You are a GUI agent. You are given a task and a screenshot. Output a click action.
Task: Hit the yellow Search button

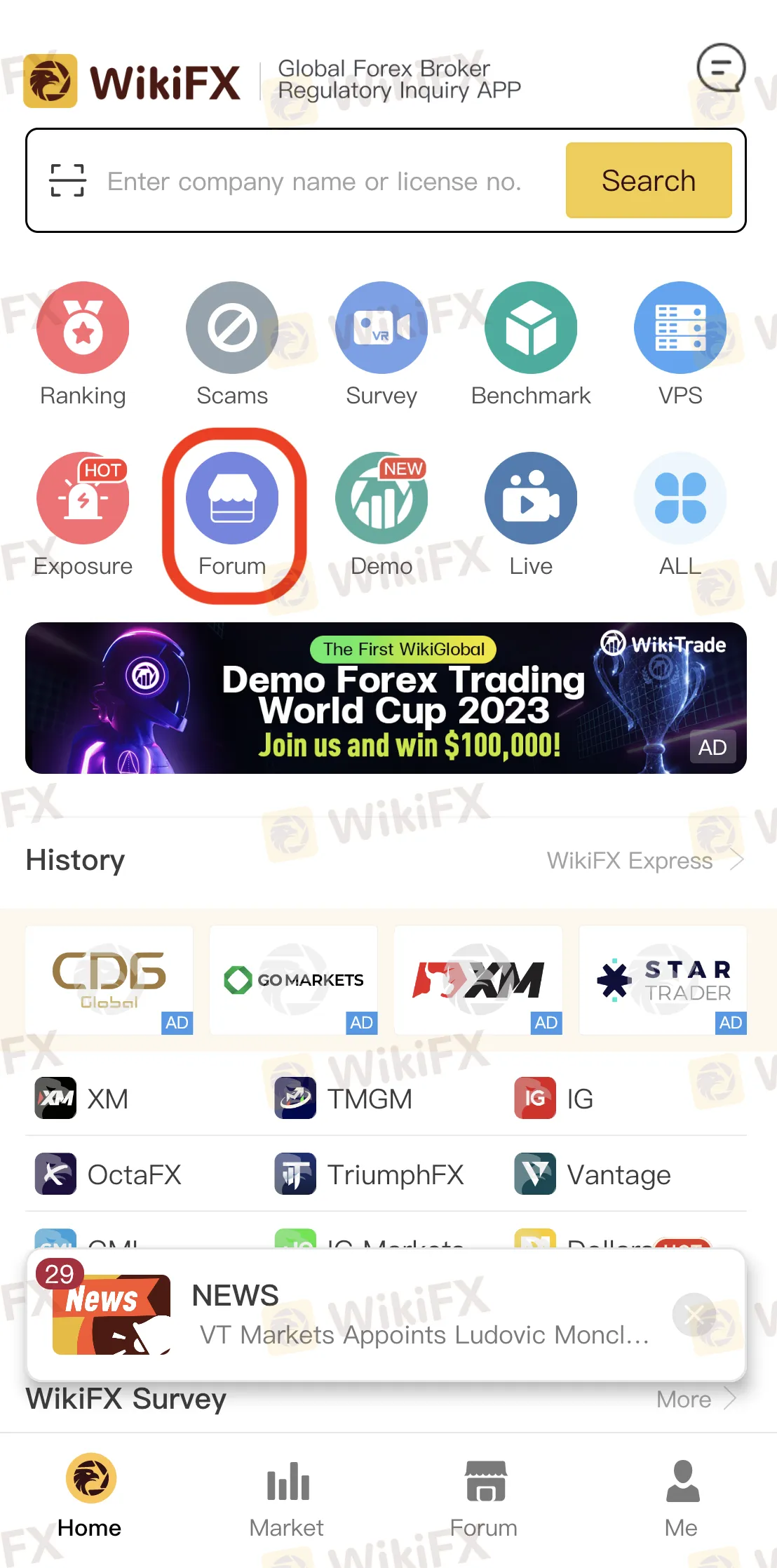(x=648, y=180)
